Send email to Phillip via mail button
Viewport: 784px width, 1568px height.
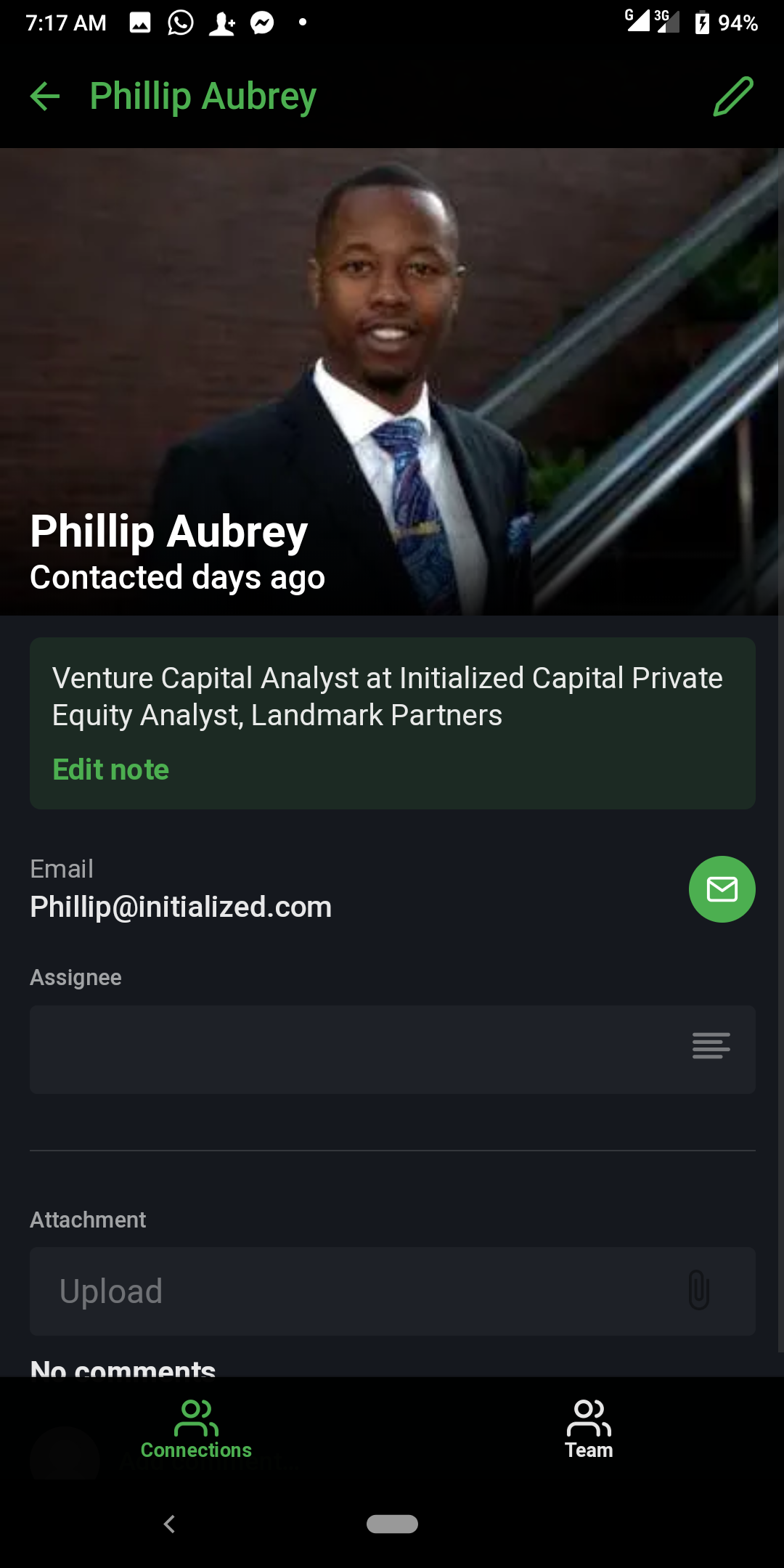[x=722, y=889]
